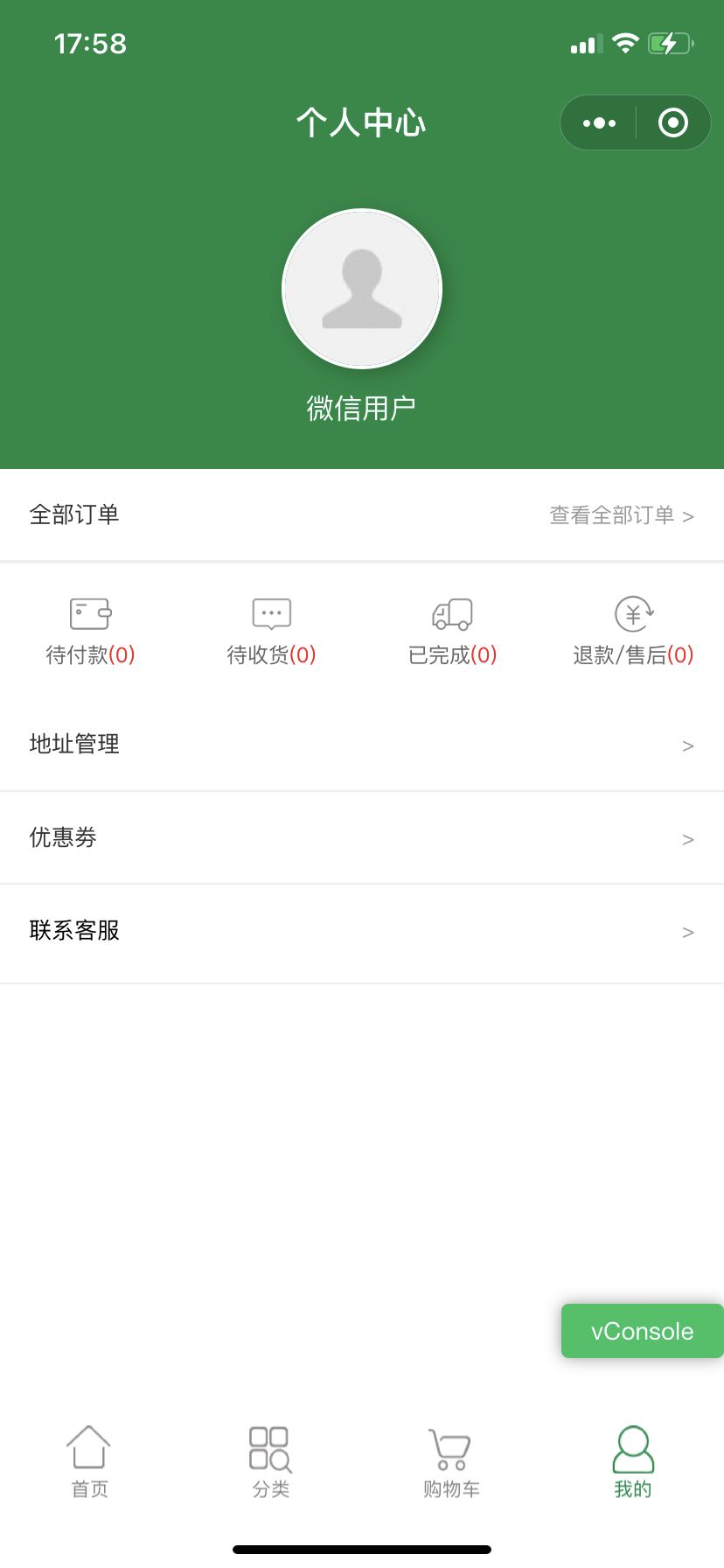This screenshot has width=724, height=1568.
Task: Open 退款/售后 orders
Action: tap(633, 631)
